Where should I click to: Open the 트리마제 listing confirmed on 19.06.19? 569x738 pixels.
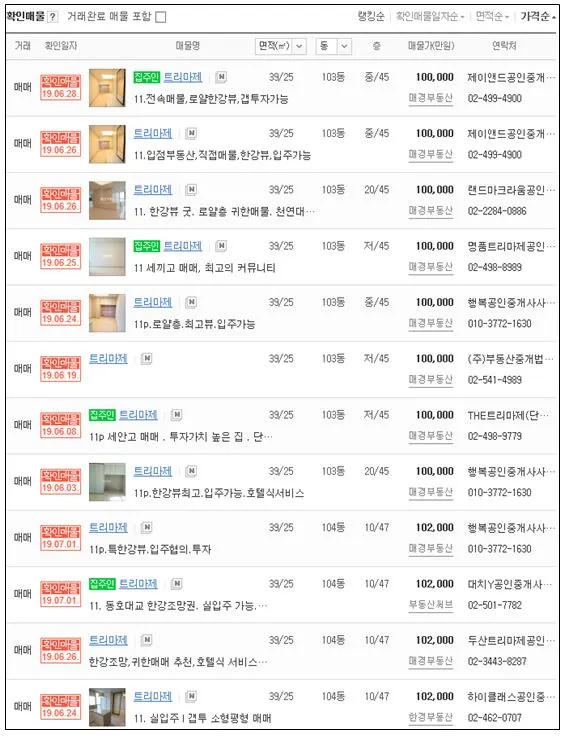pos(108,359)
